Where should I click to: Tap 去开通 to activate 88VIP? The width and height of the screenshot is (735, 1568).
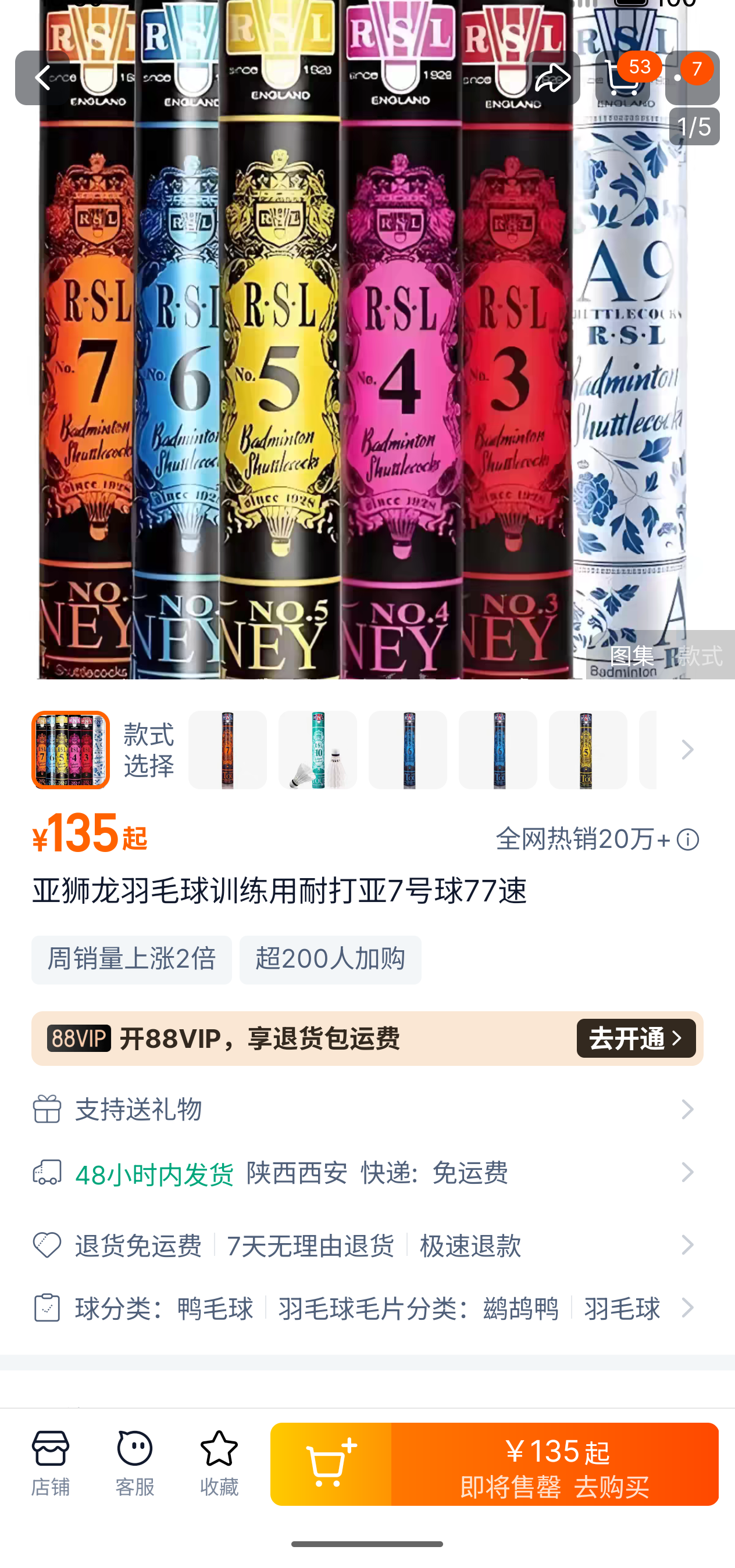[x=635, y=1039]
